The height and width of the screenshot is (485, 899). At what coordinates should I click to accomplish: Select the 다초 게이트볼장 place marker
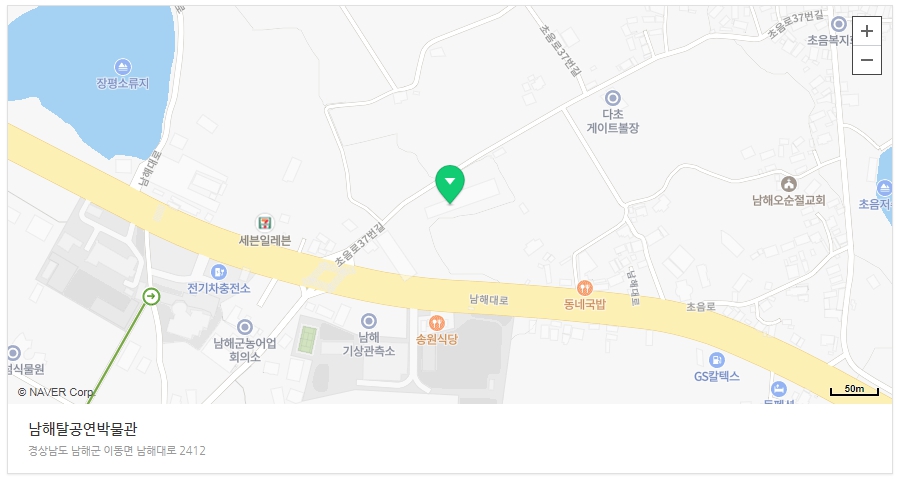(613, 98)
